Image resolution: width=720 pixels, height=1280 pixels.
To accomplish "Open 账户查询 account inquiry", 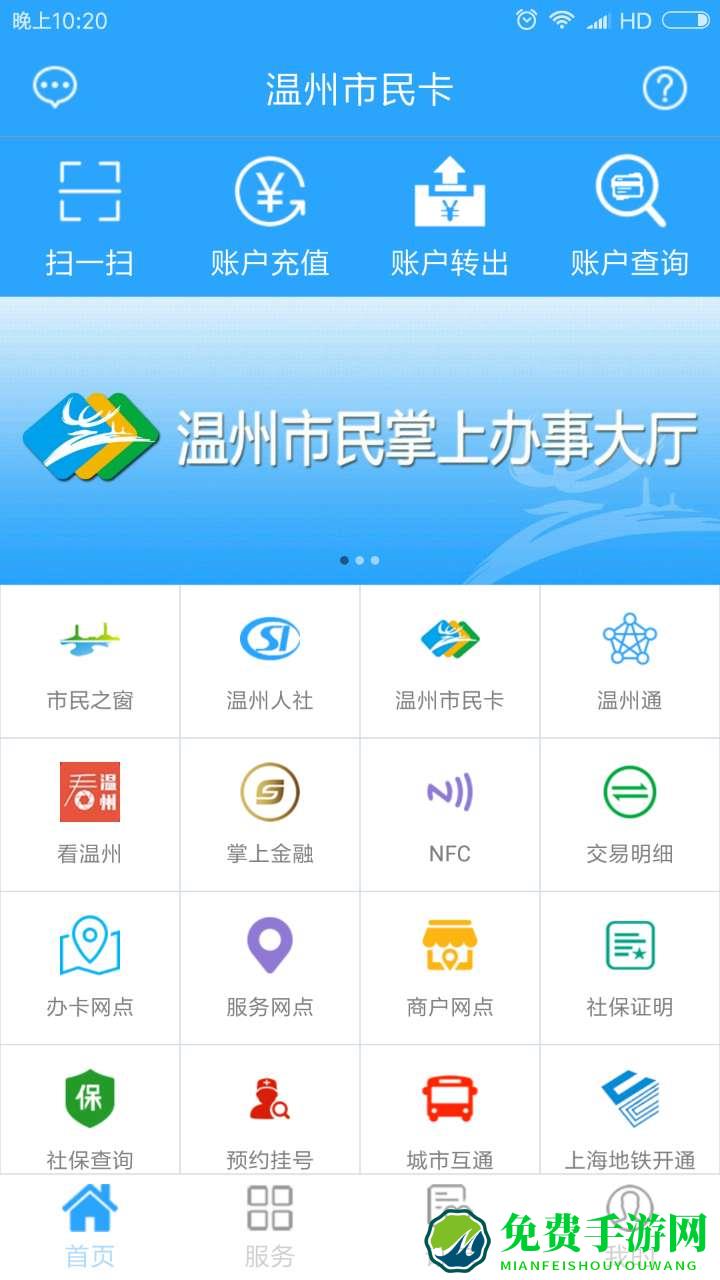I will tap(630, 215).
